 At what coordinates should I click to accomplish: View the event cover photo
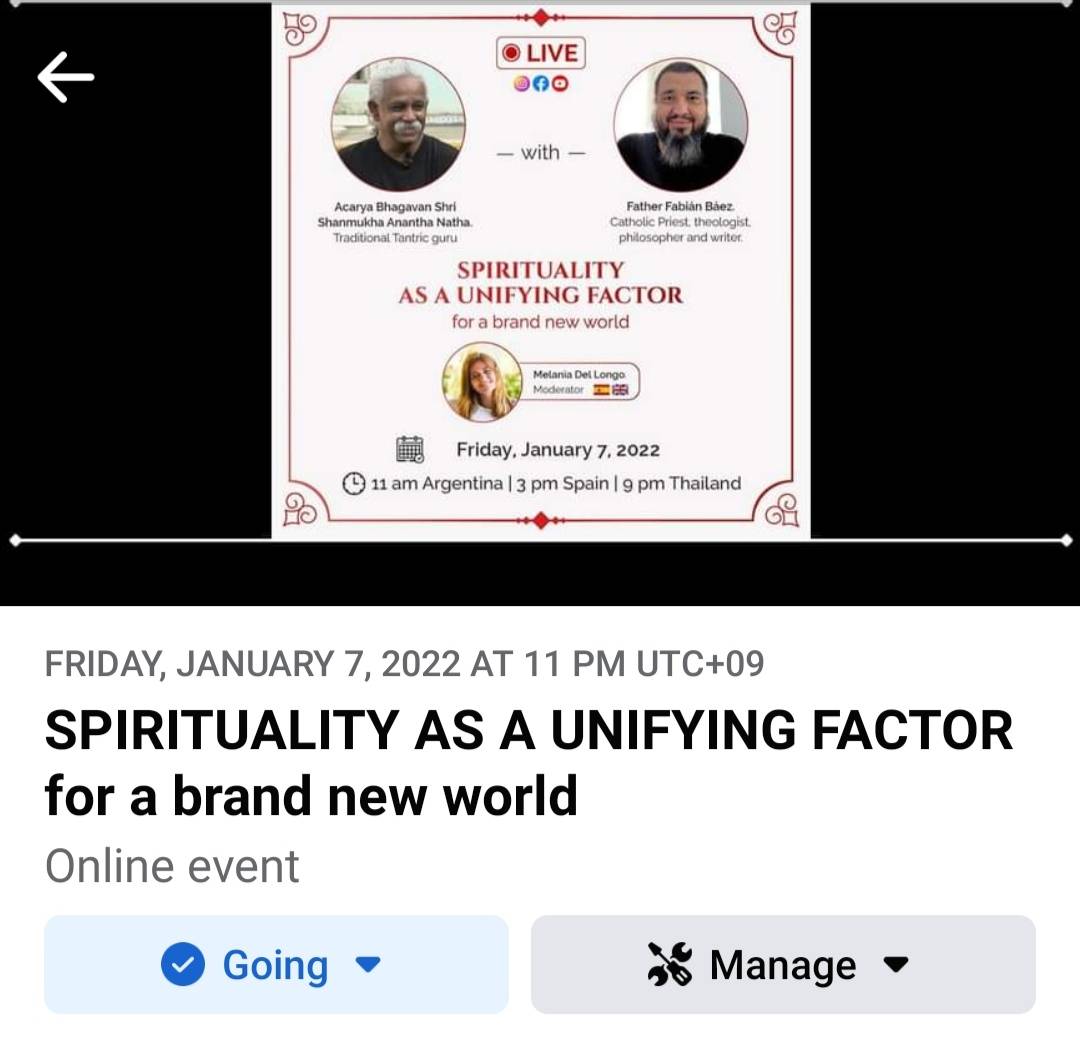click(540, 270)
